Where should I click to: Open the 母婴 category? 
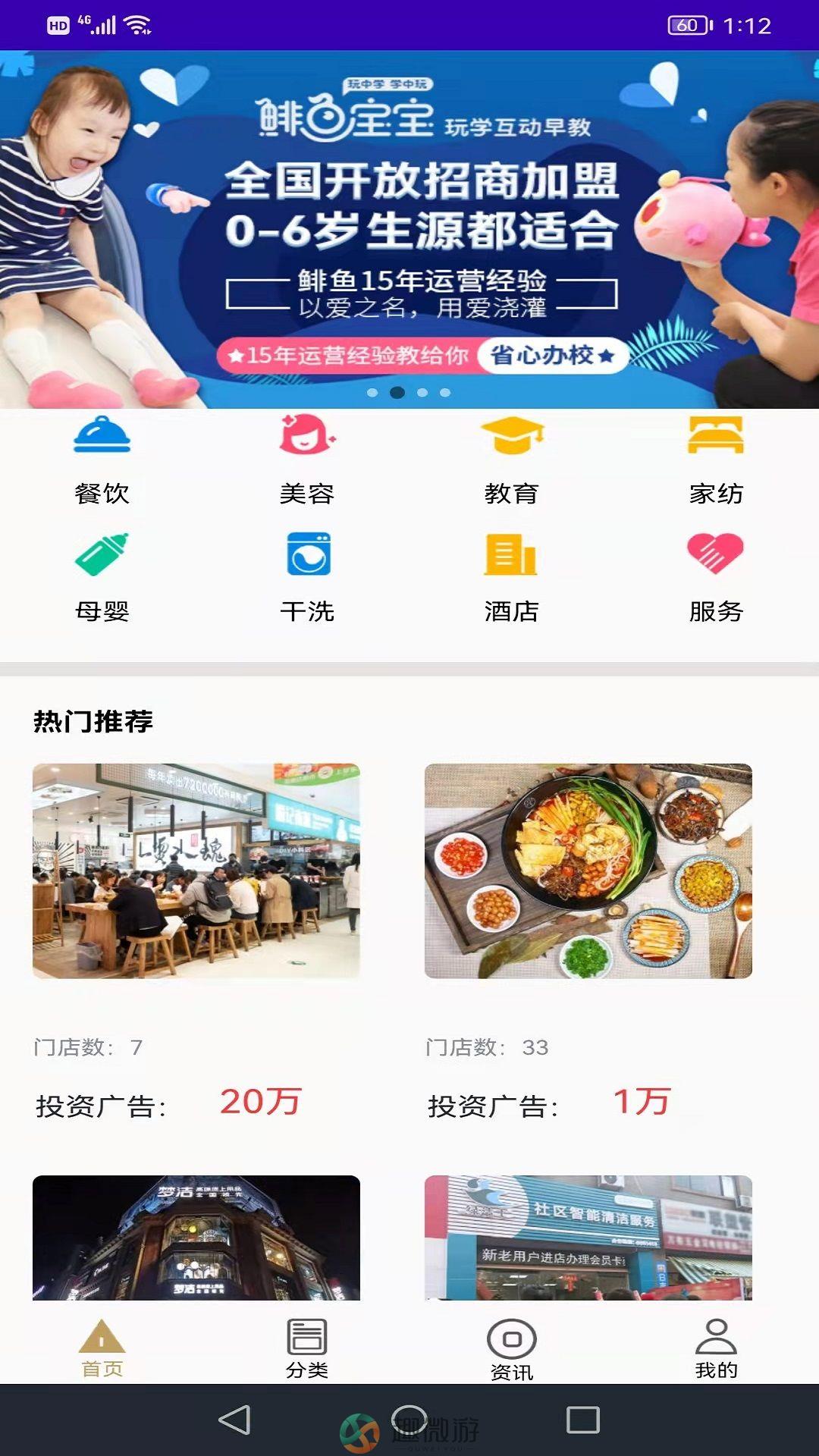click(102, 577)
